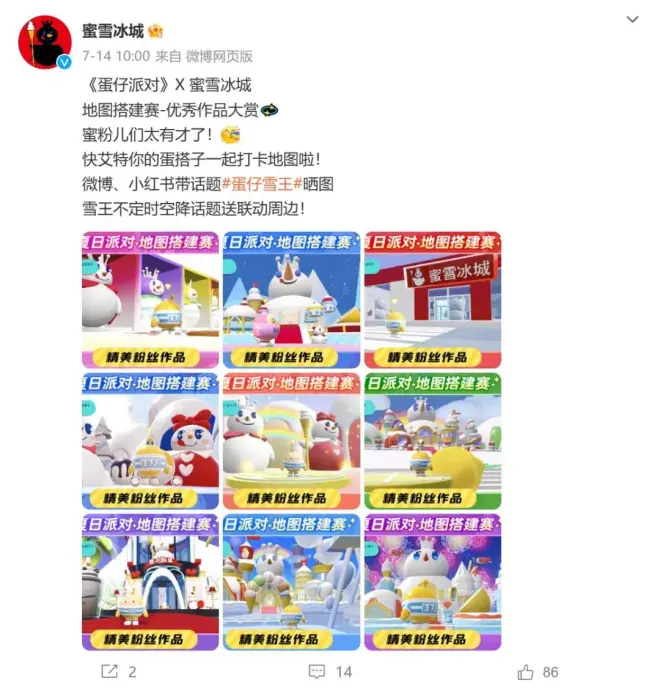Open image showing 蜜雪冰城 red storefront
Viewport: 660px width, 691px height.
point(432,300)
